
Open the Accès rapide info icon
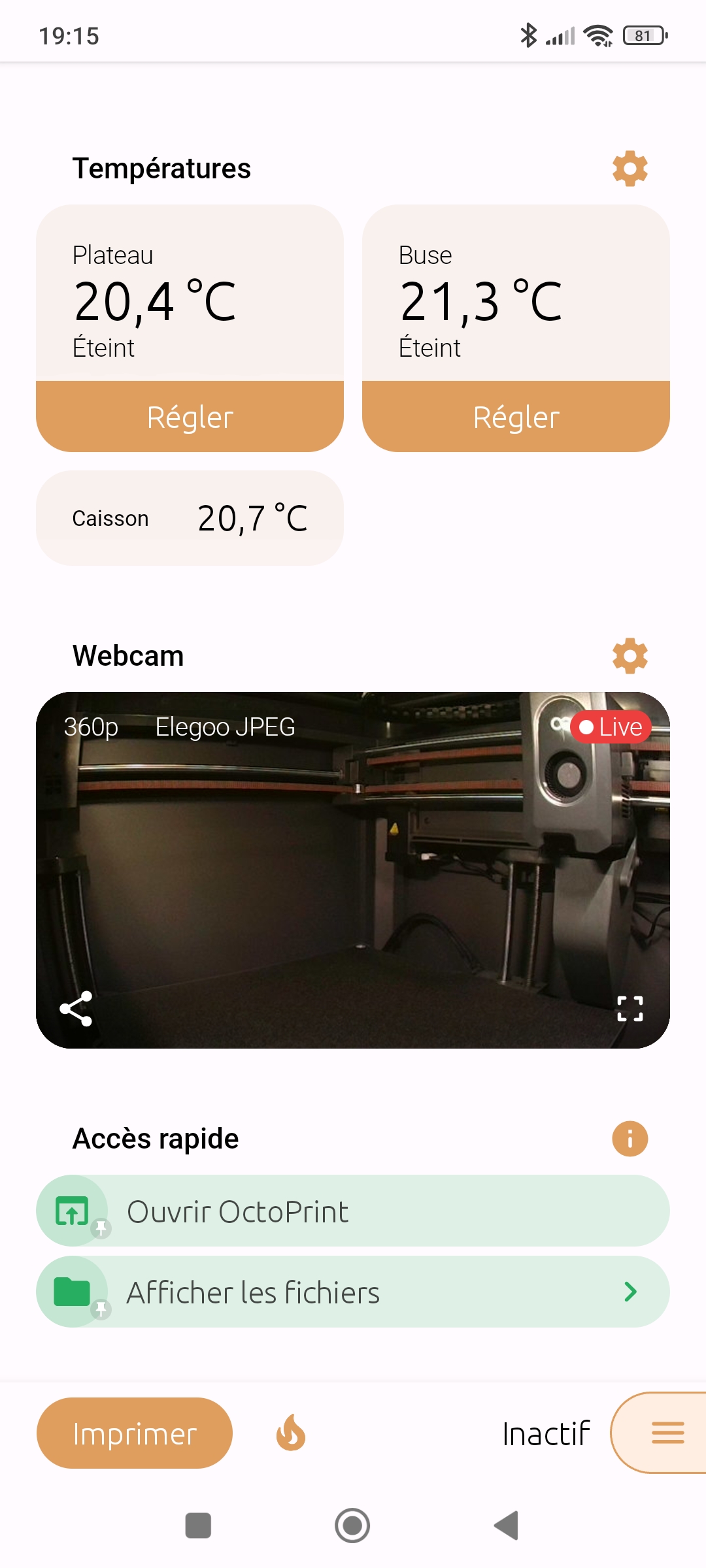click(630, 1139)
